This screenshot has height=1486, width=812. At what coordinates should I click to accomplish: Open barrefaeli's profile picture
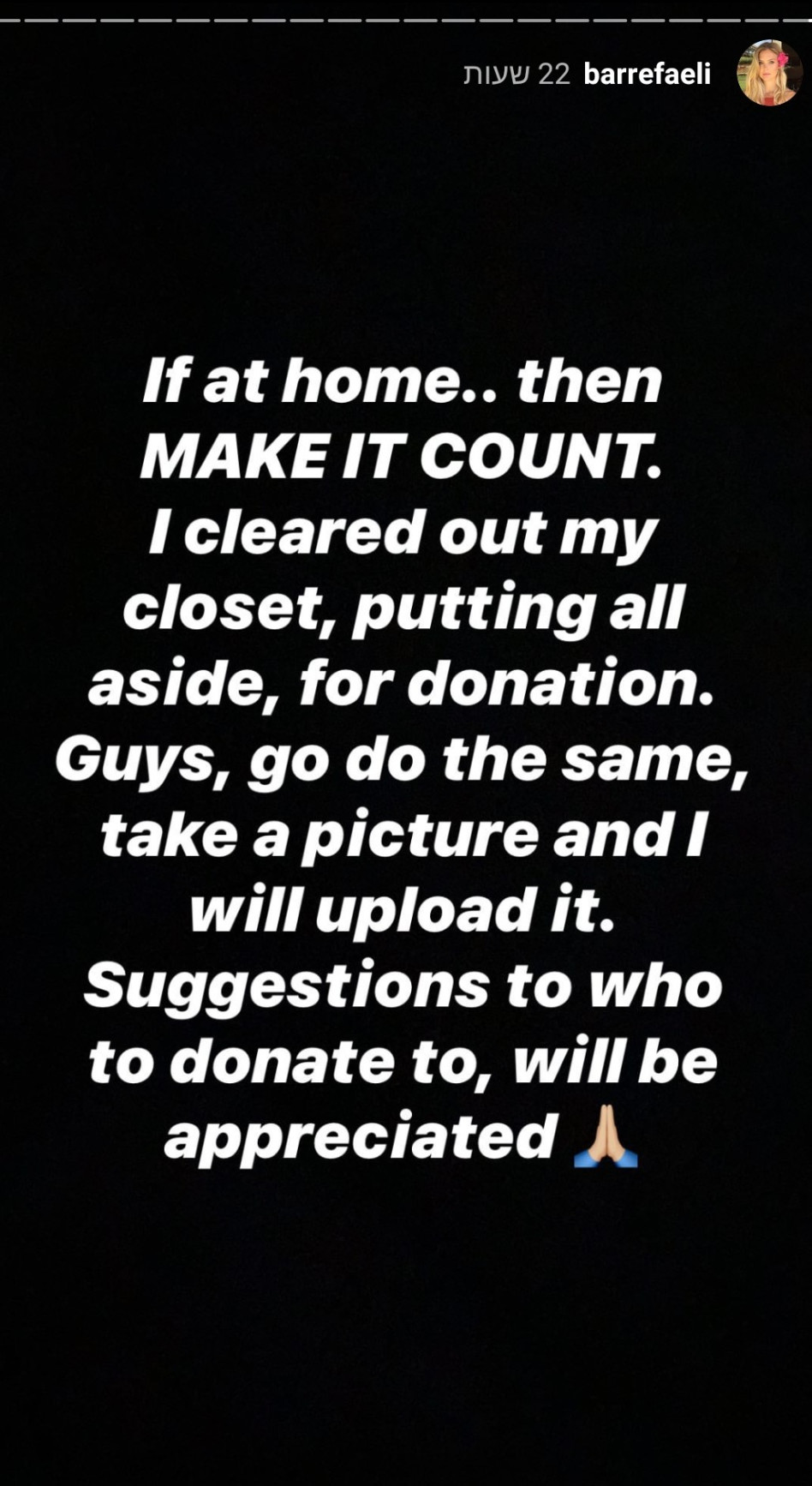(x=769, y=74)
